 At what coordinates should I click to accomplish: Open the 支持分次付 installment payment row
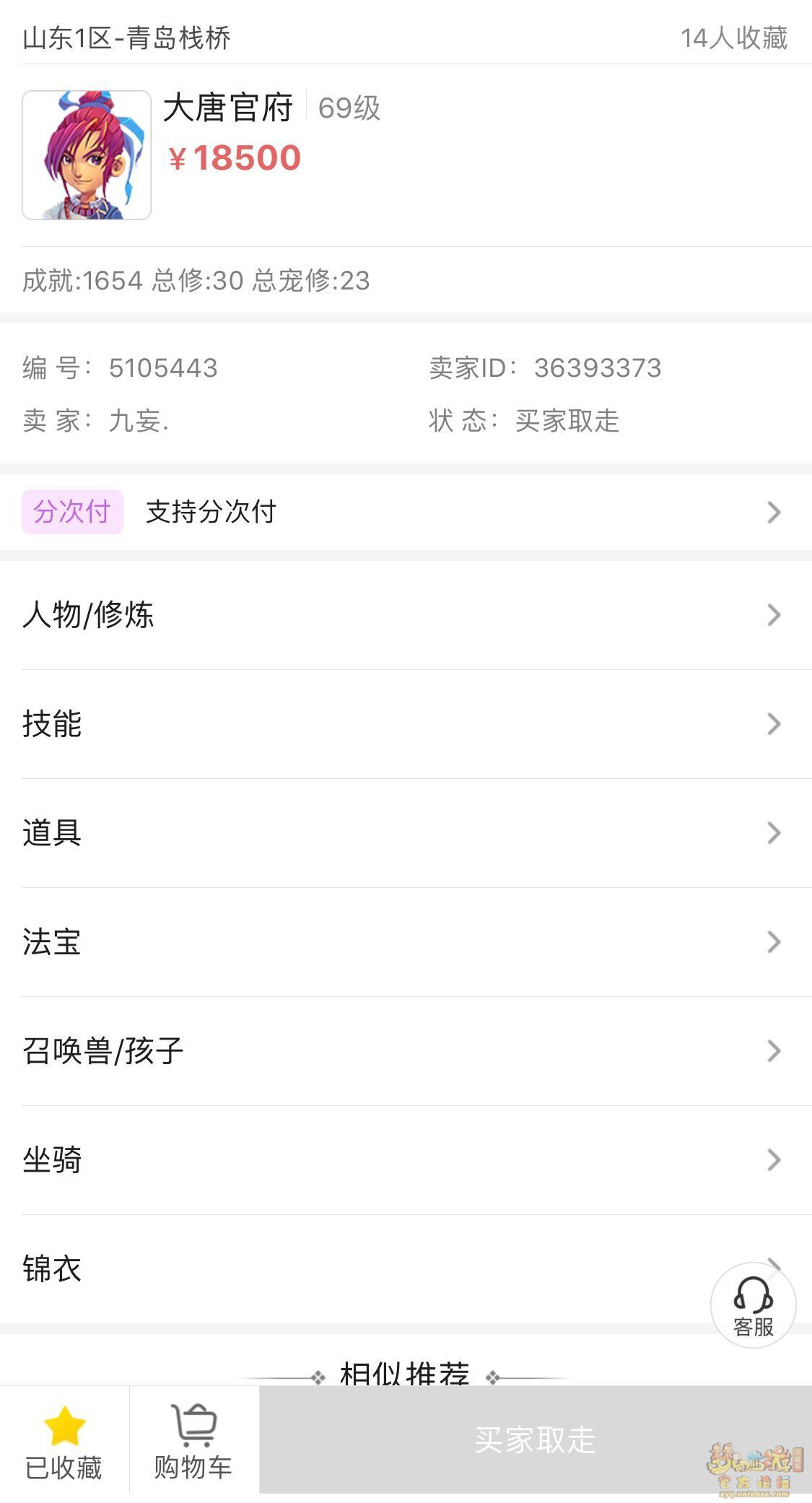click(404, 512)
